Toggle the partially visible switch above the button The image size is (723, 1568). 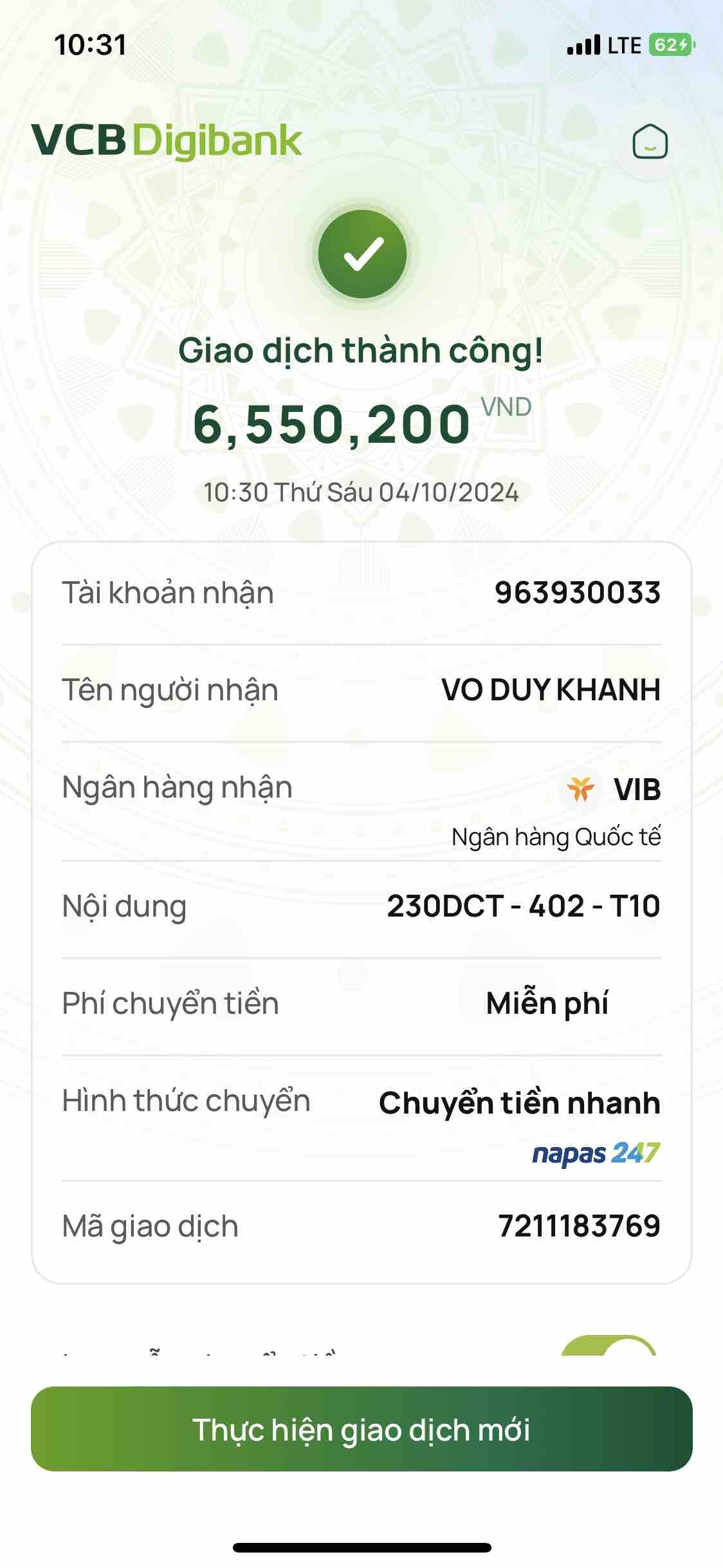click(609, 1347)
